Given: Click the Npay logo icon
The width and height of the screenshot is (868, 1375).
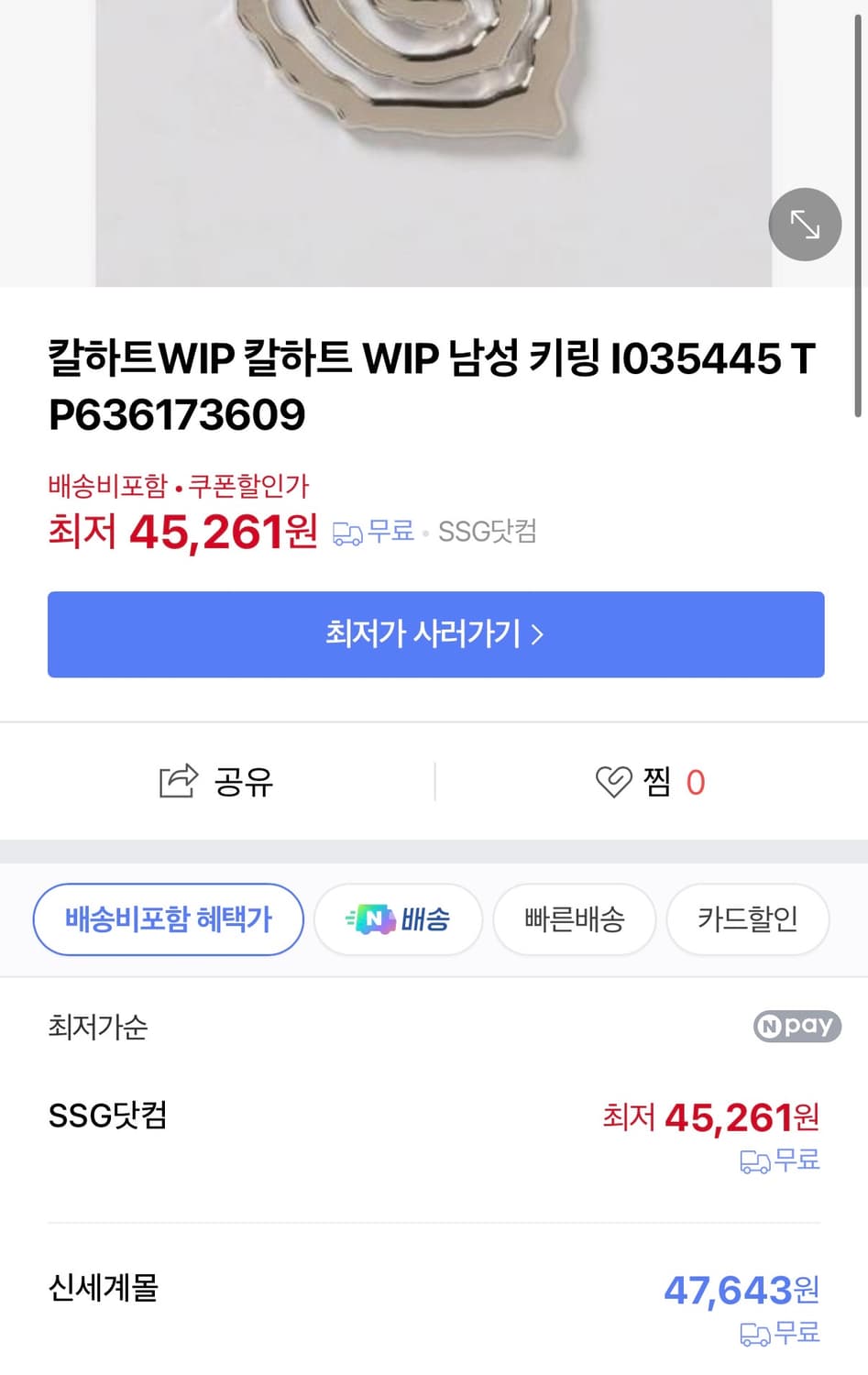Looking at the screenshot, I should [x=796, y=1026].
